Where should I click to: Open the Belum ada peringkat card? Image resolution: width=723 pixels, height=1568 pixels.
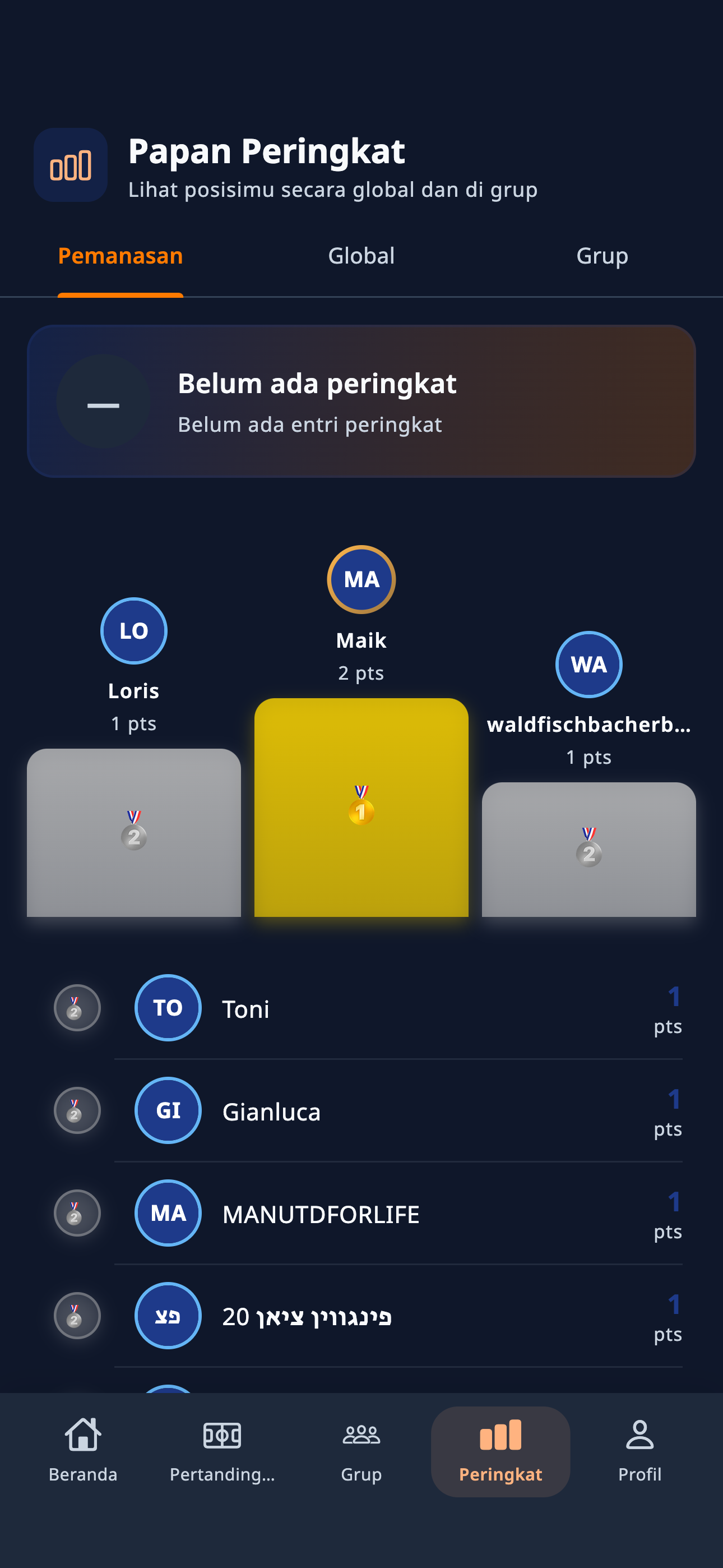click(361, 399)
